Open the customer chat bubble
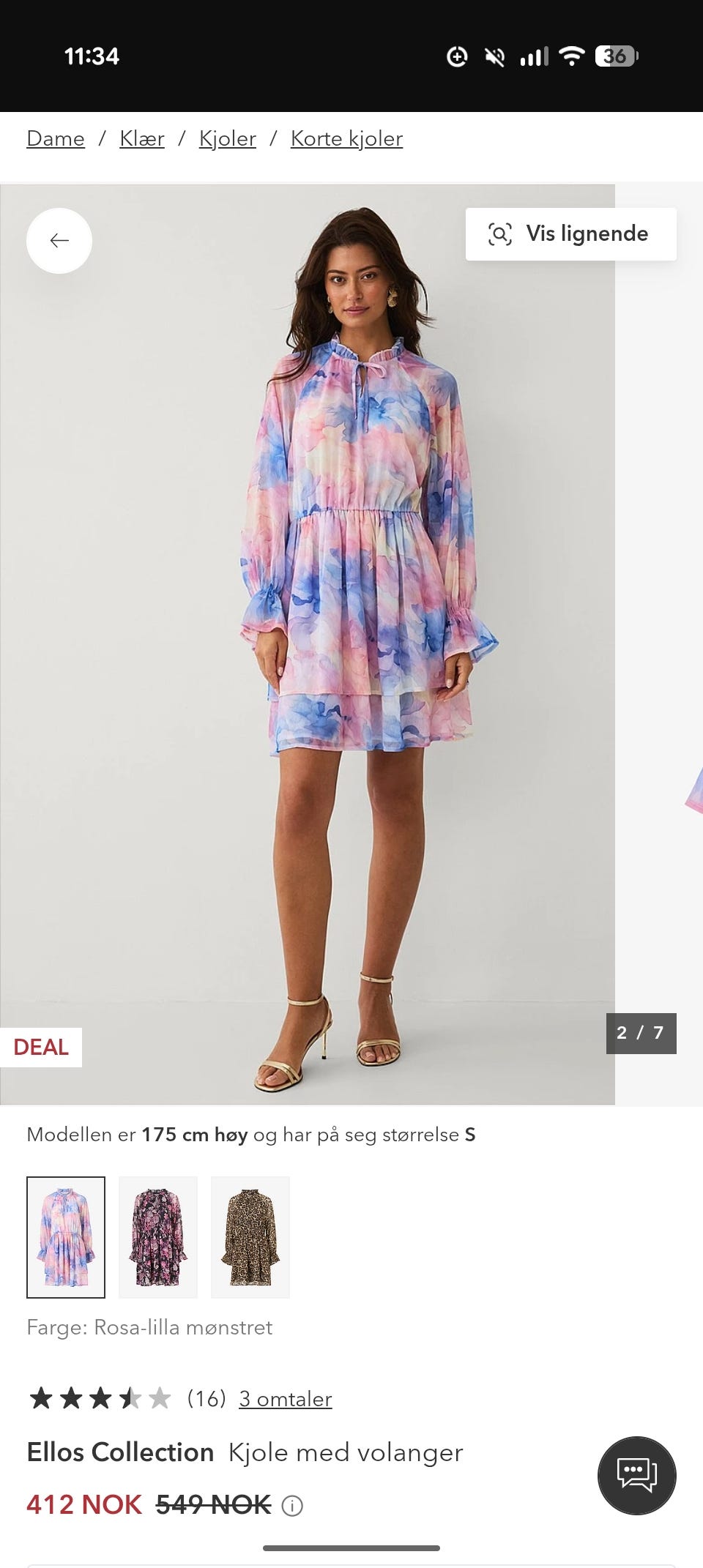The height and width of the screenshot is (1568, 703). pos(637,1476)
